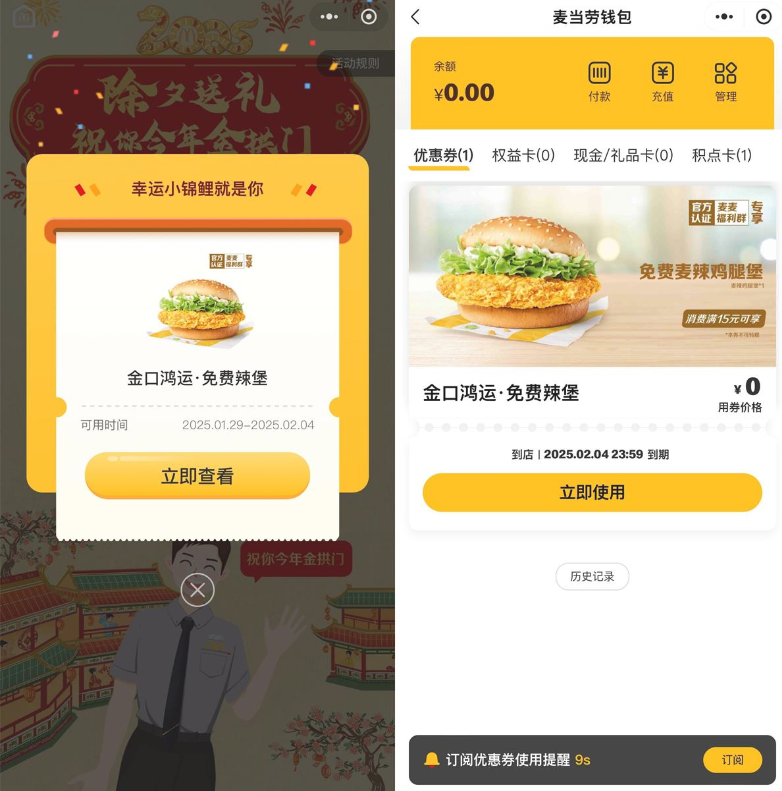Close the 幸运小锦鲤 popup

tap(197, 590)
